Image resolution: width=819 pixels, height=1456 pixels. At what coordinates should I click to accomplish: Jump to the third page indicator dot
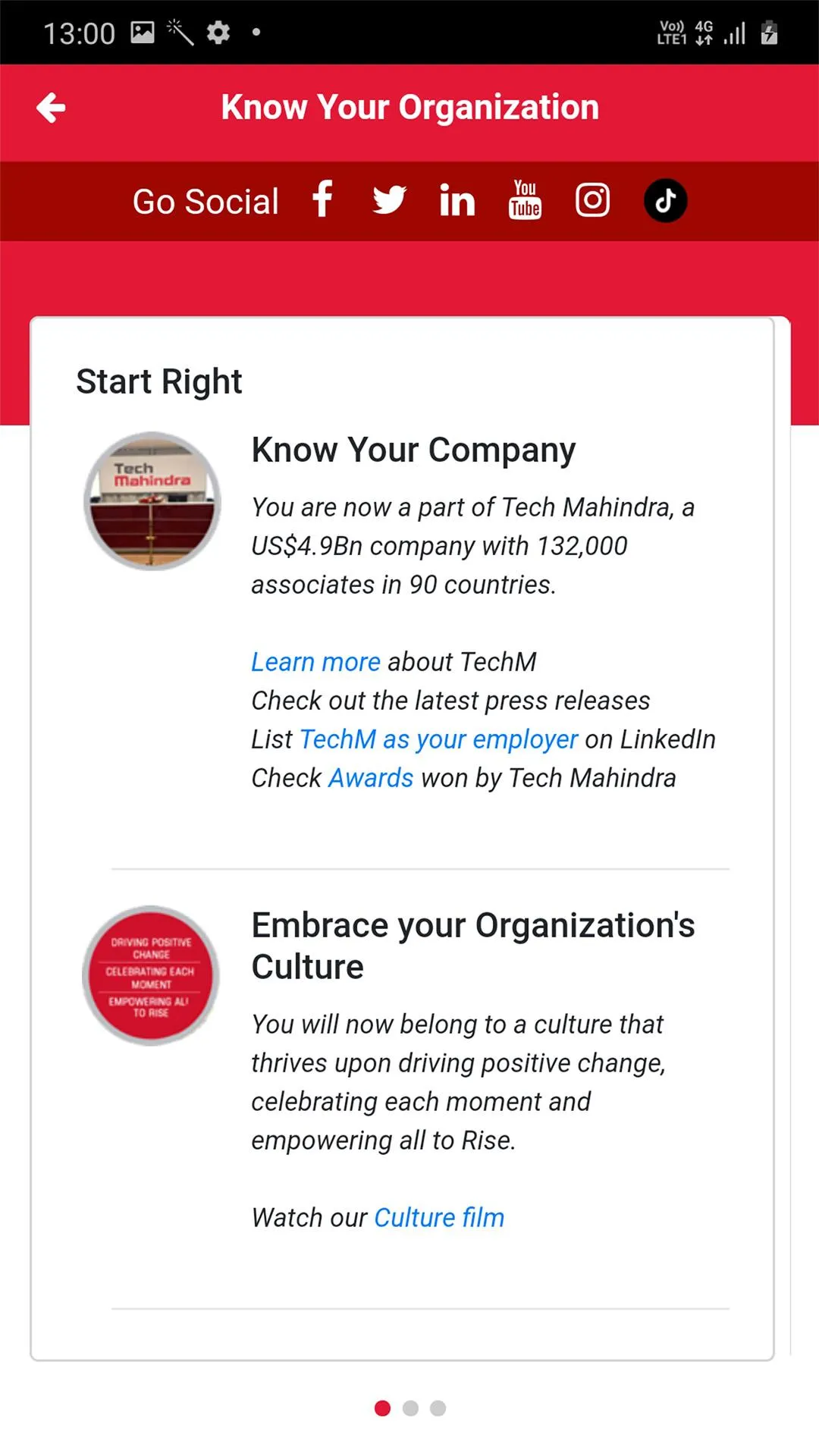pos(438,1408)
